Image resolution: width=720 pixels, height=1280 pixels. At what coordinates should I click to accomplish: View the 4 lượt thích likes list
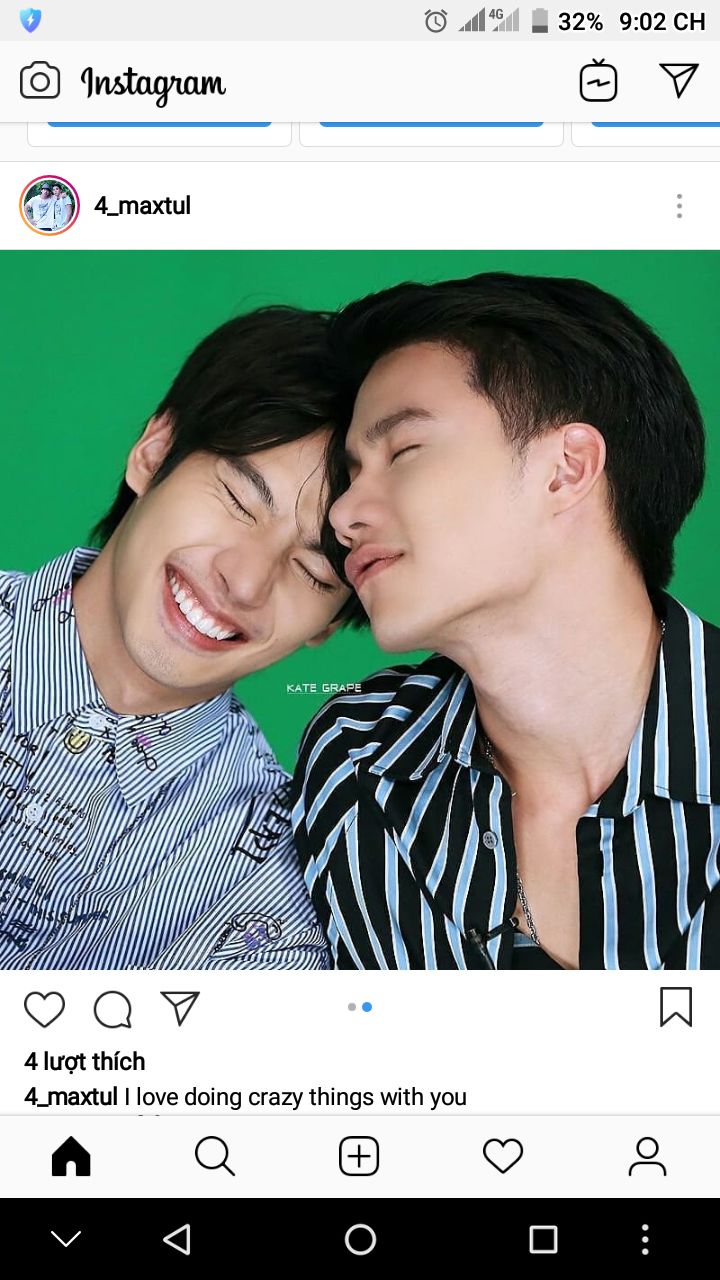85,1061
